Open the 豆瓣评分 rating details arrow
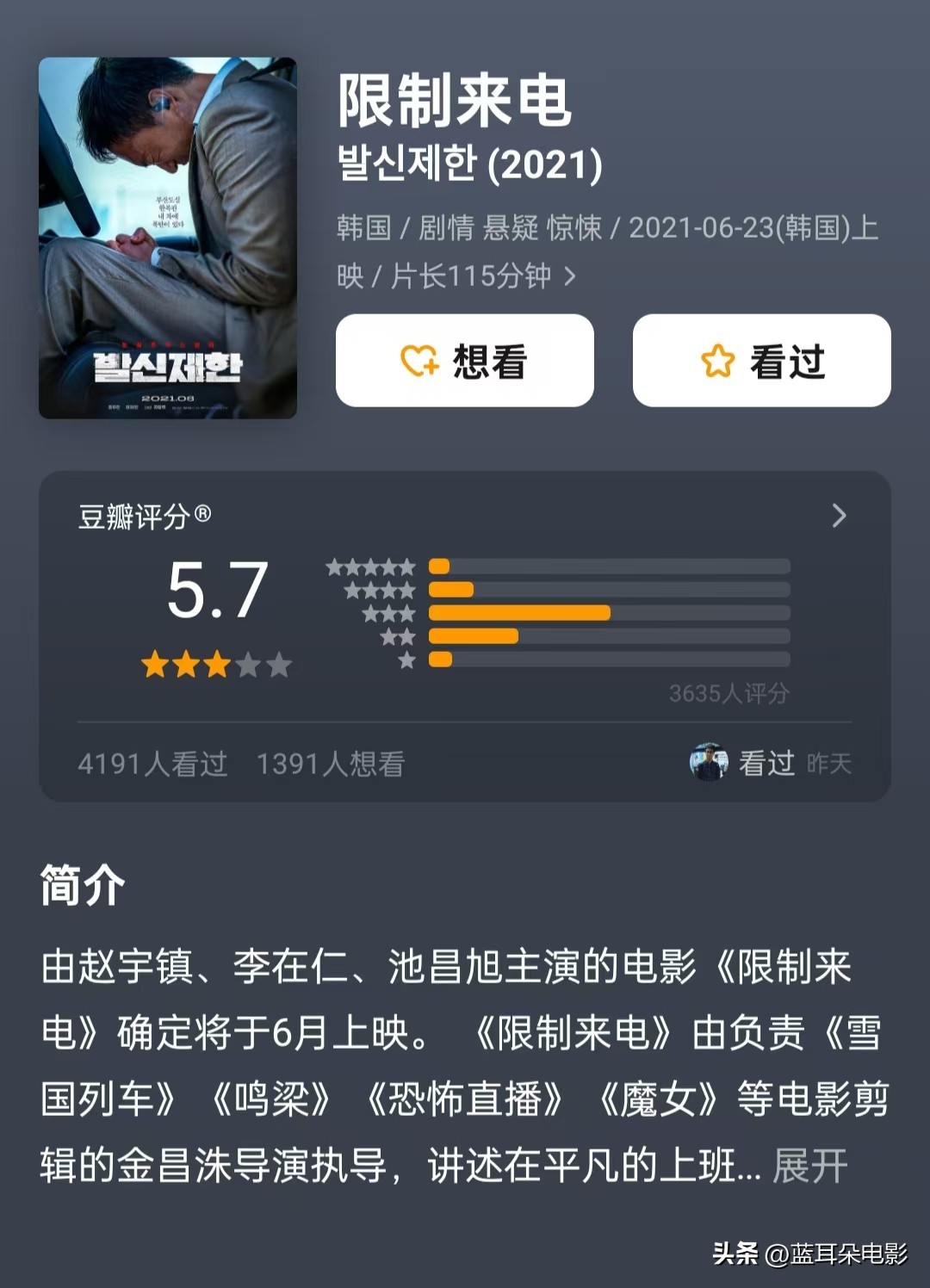Viewport: 930px width, 1288px height. (x=839, y=516)
